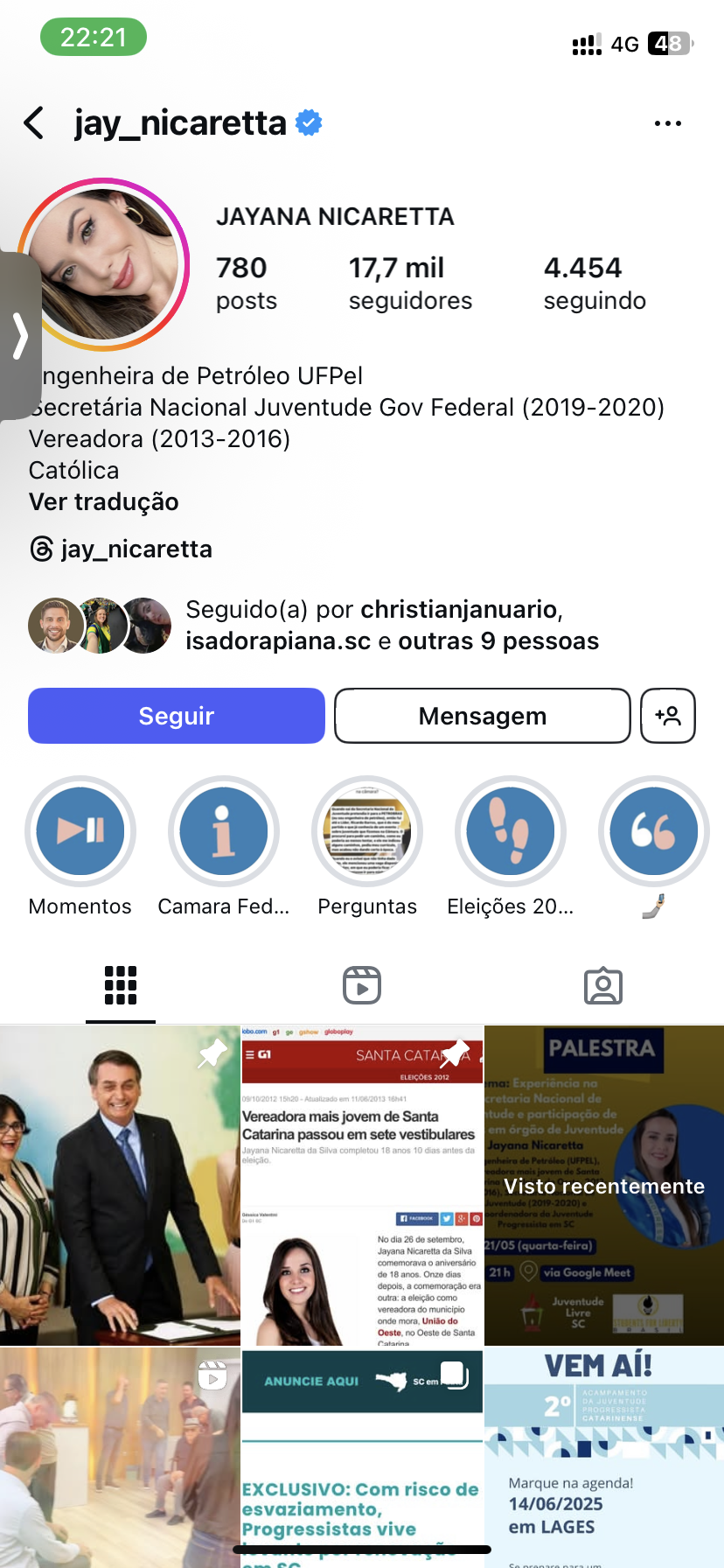Switch to the tagged photos tab
Screen dimensions: 724x1568
[x=602, y=985]
